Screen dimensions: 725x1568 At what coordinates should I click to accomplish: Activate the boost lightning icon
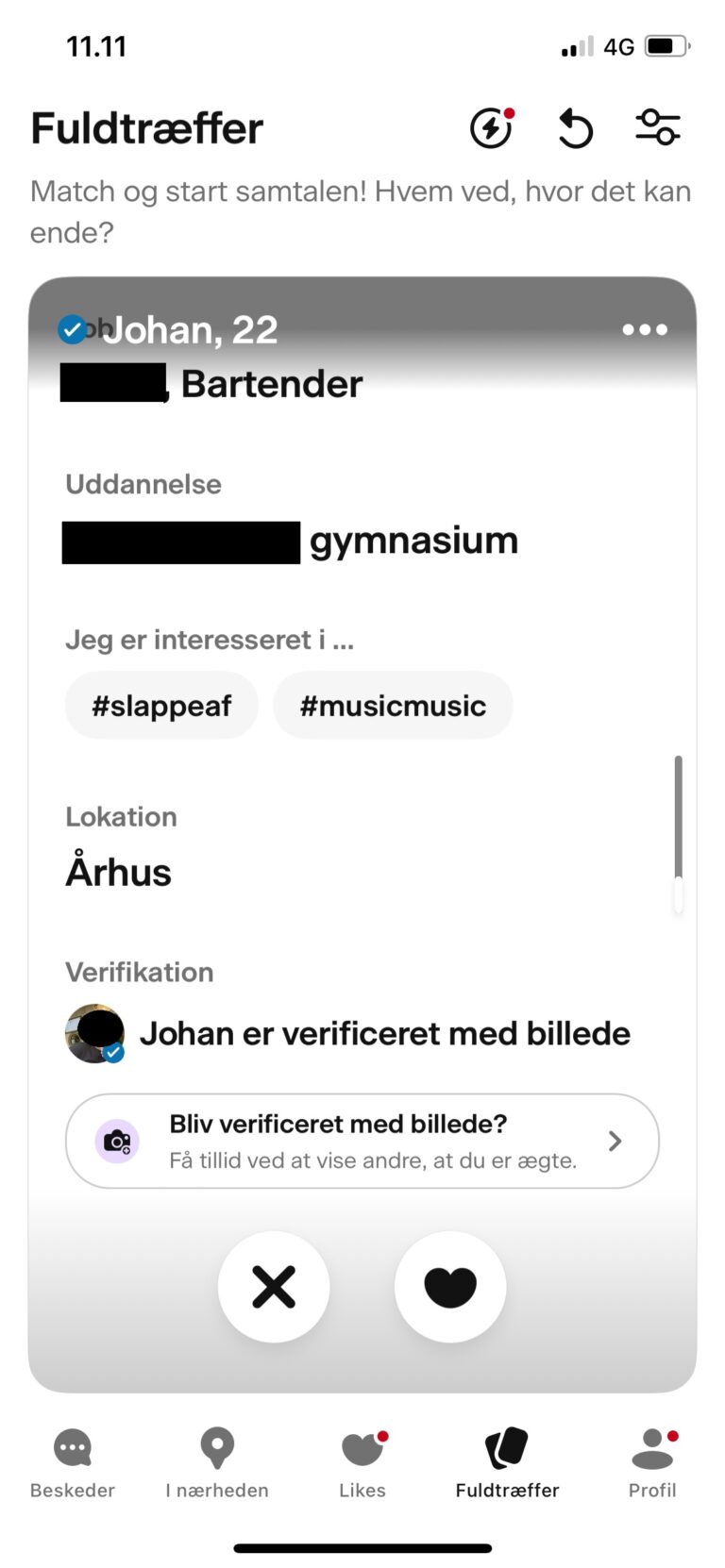pos(492,127)
